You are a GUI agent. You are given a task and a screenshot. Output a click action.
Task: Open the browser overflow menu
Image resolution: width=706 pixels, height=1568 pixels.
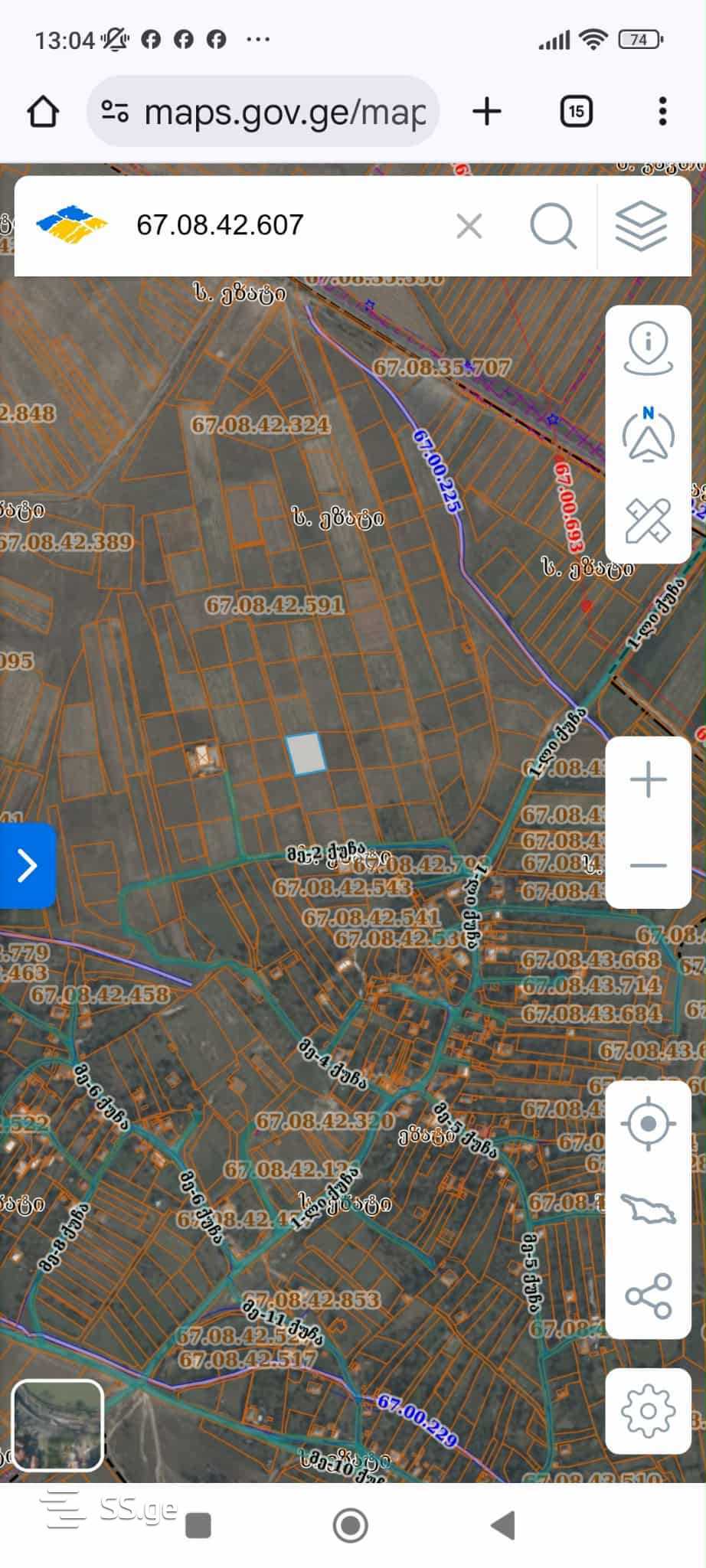tap(662, 112)
